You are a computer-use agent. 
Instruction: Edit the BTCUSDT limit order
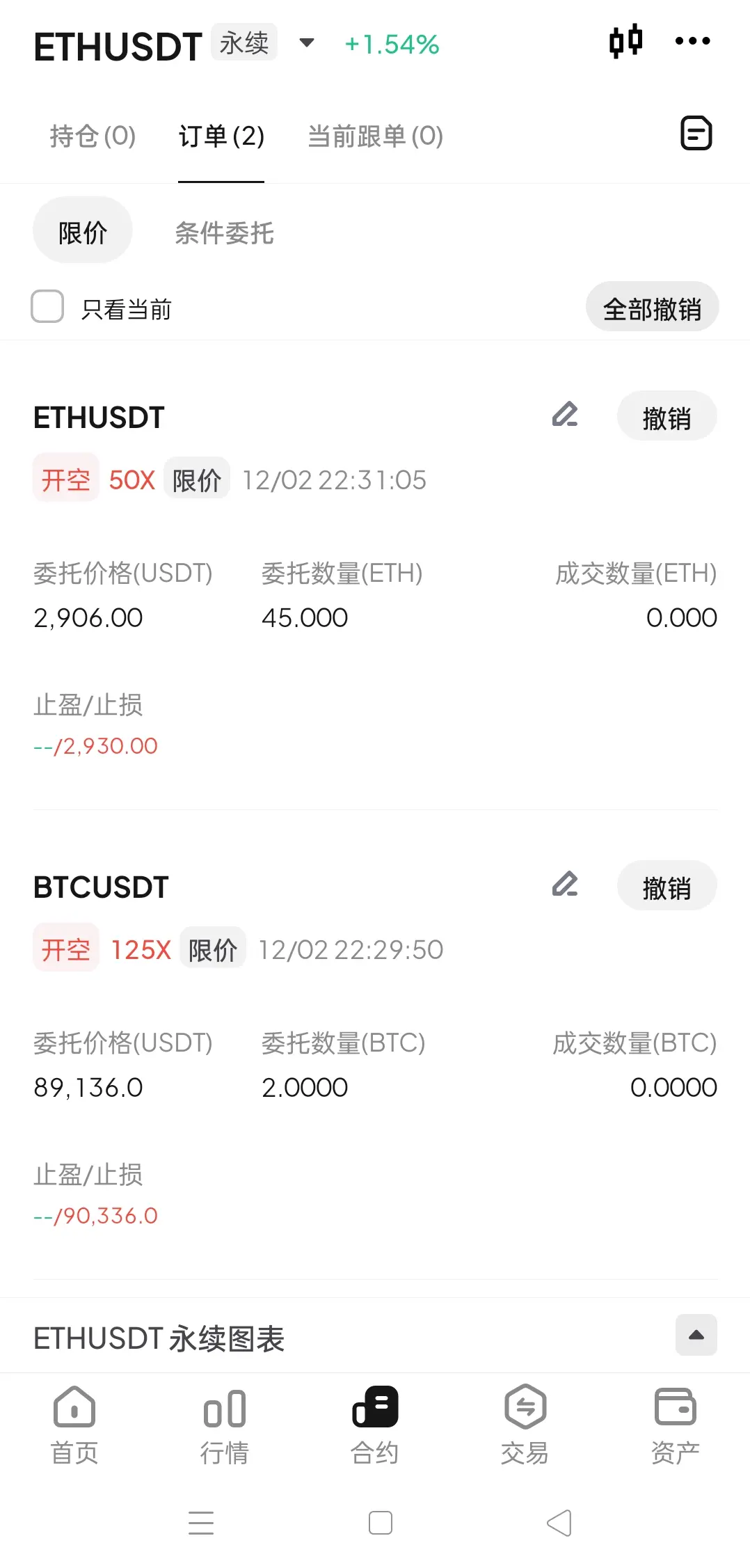tap(565, 885)
